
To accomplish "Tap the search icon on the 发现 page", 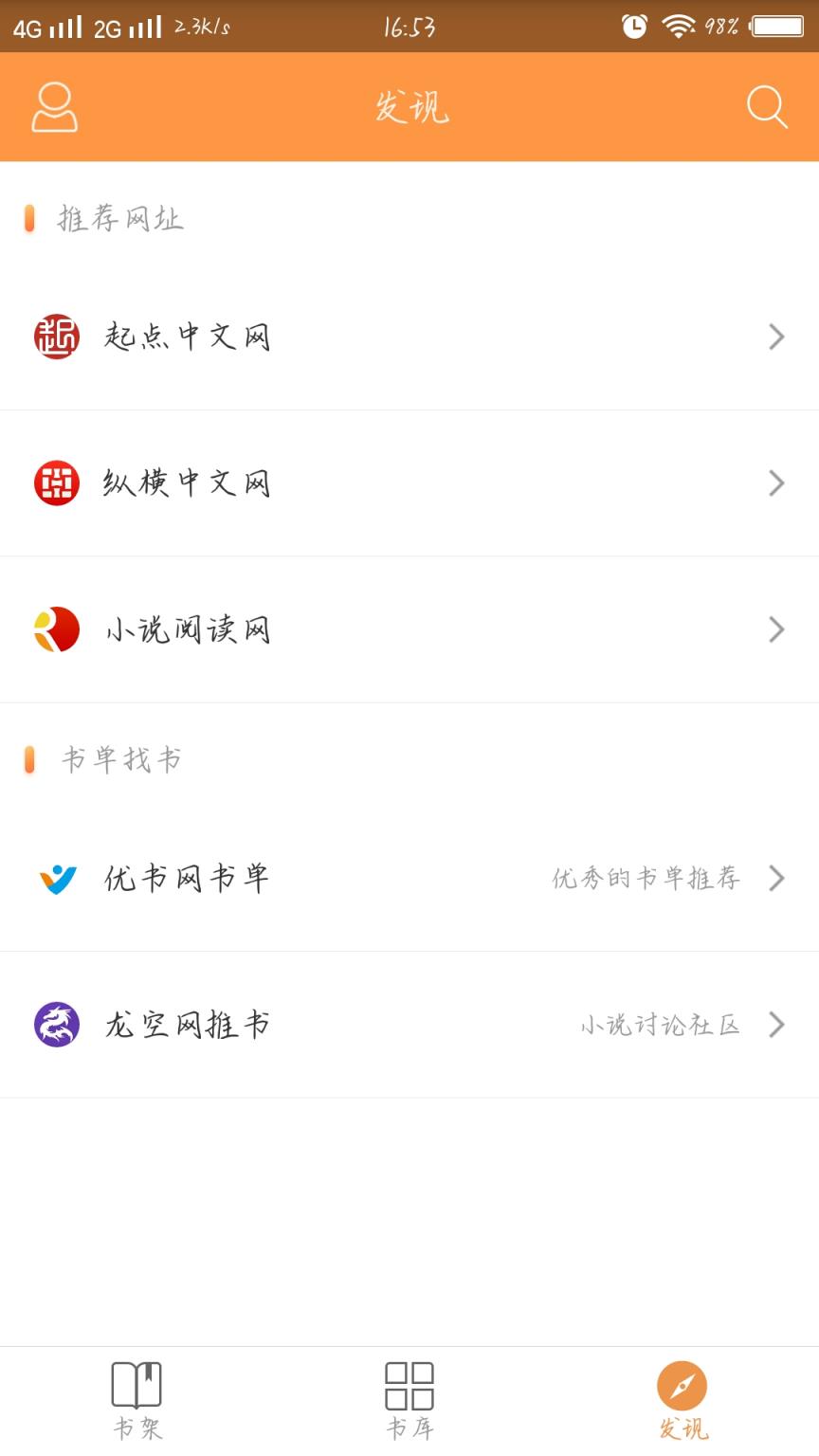I will tap(766, 107).
